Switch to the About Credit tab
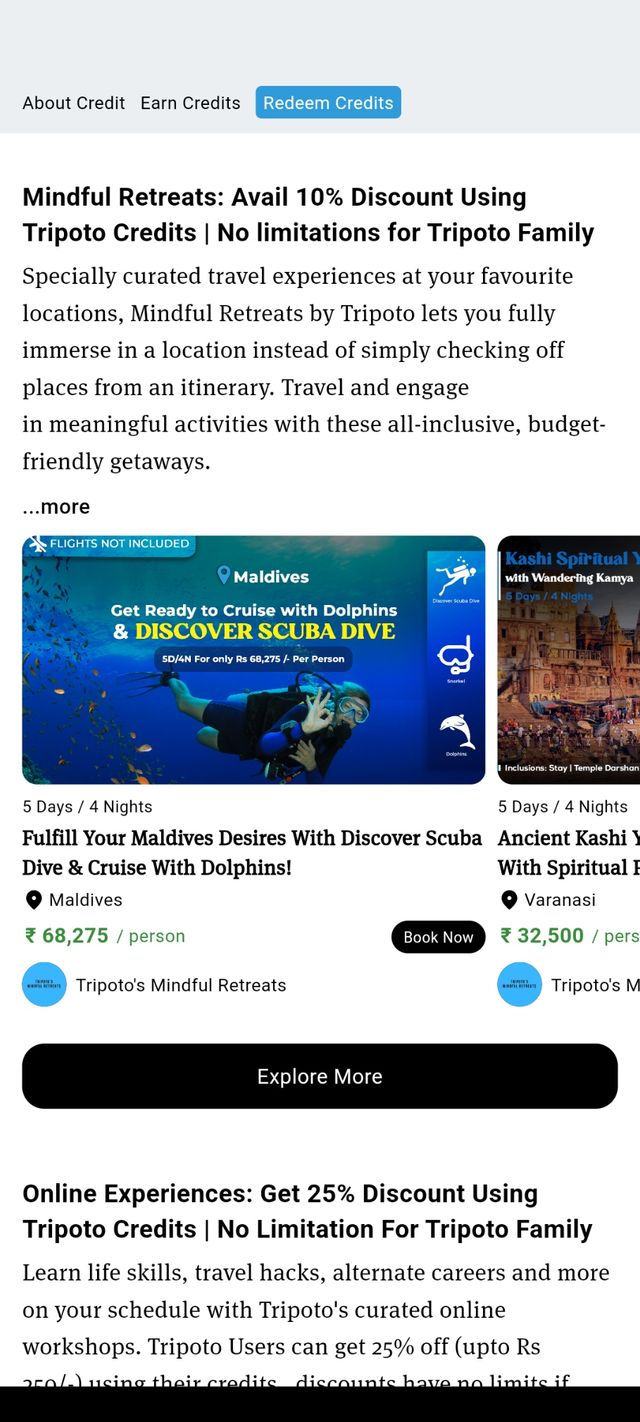Image resolution: width=640 pixels, height=1422 pixels. 73,103
